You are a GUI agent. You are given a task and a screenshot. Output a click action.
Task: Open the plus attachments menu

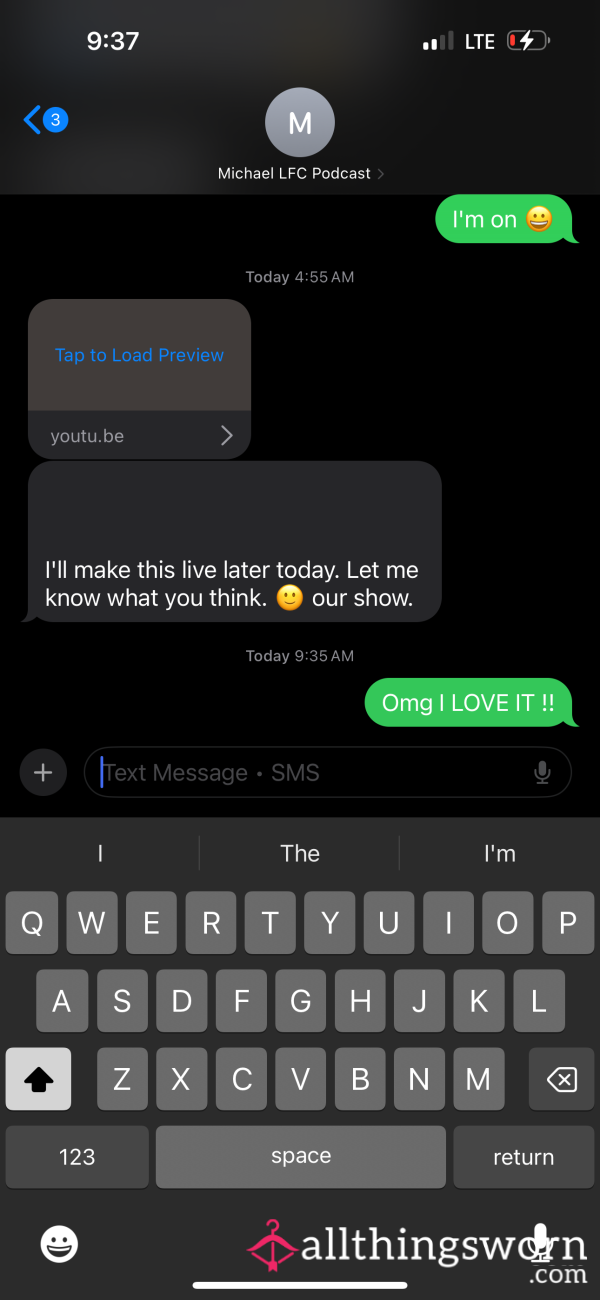43,772
